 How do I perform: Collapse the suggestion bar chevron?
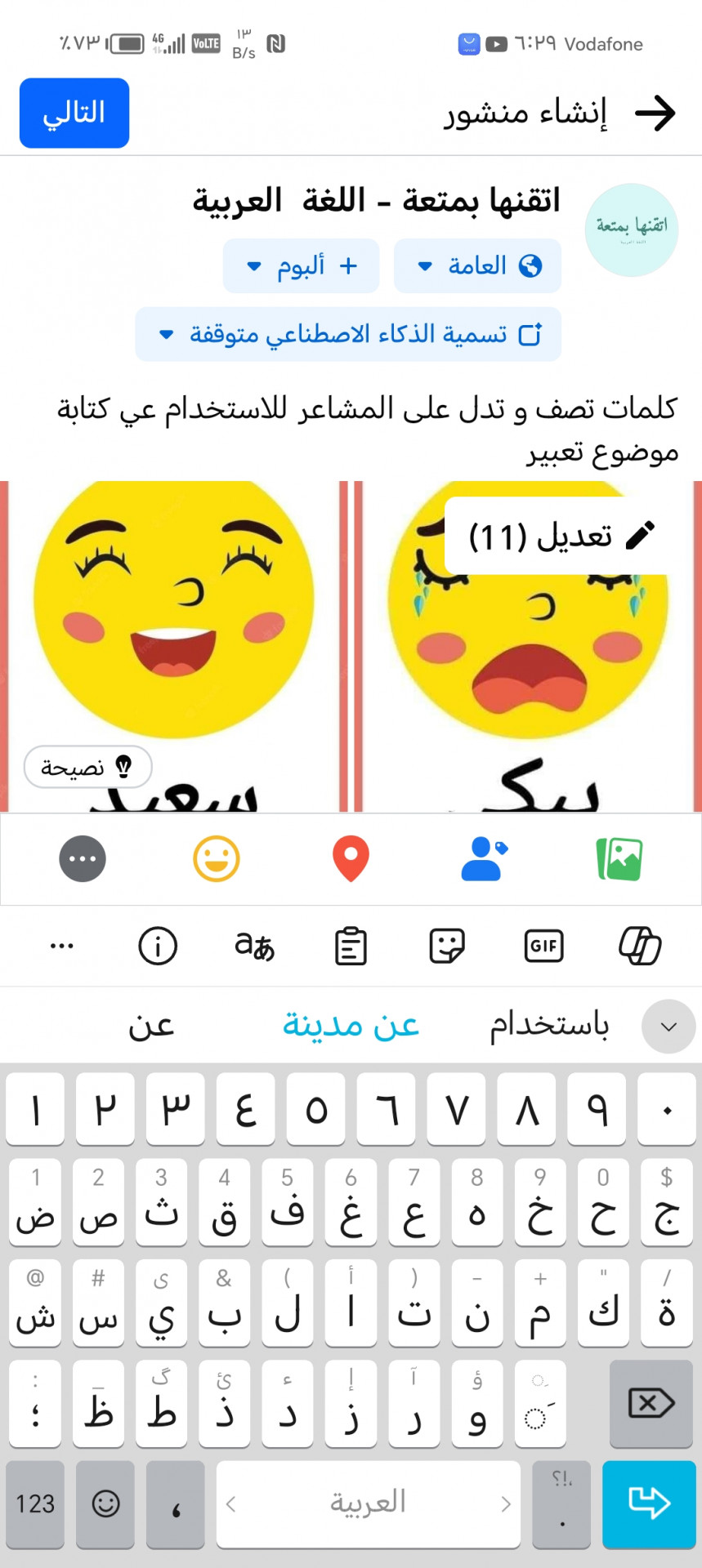pyautogui.click(x=668, y=1026)
